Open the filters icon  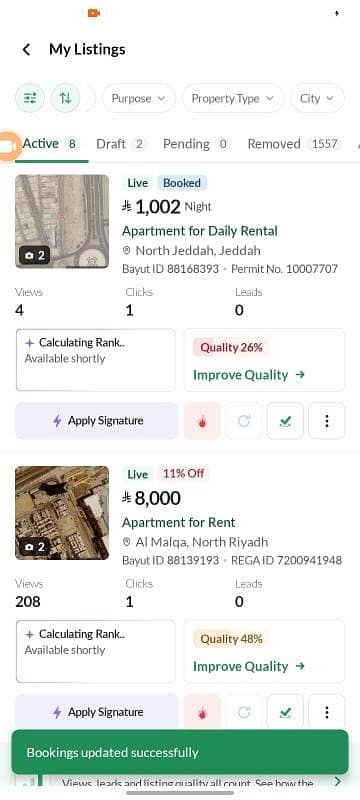click(30, 98)
